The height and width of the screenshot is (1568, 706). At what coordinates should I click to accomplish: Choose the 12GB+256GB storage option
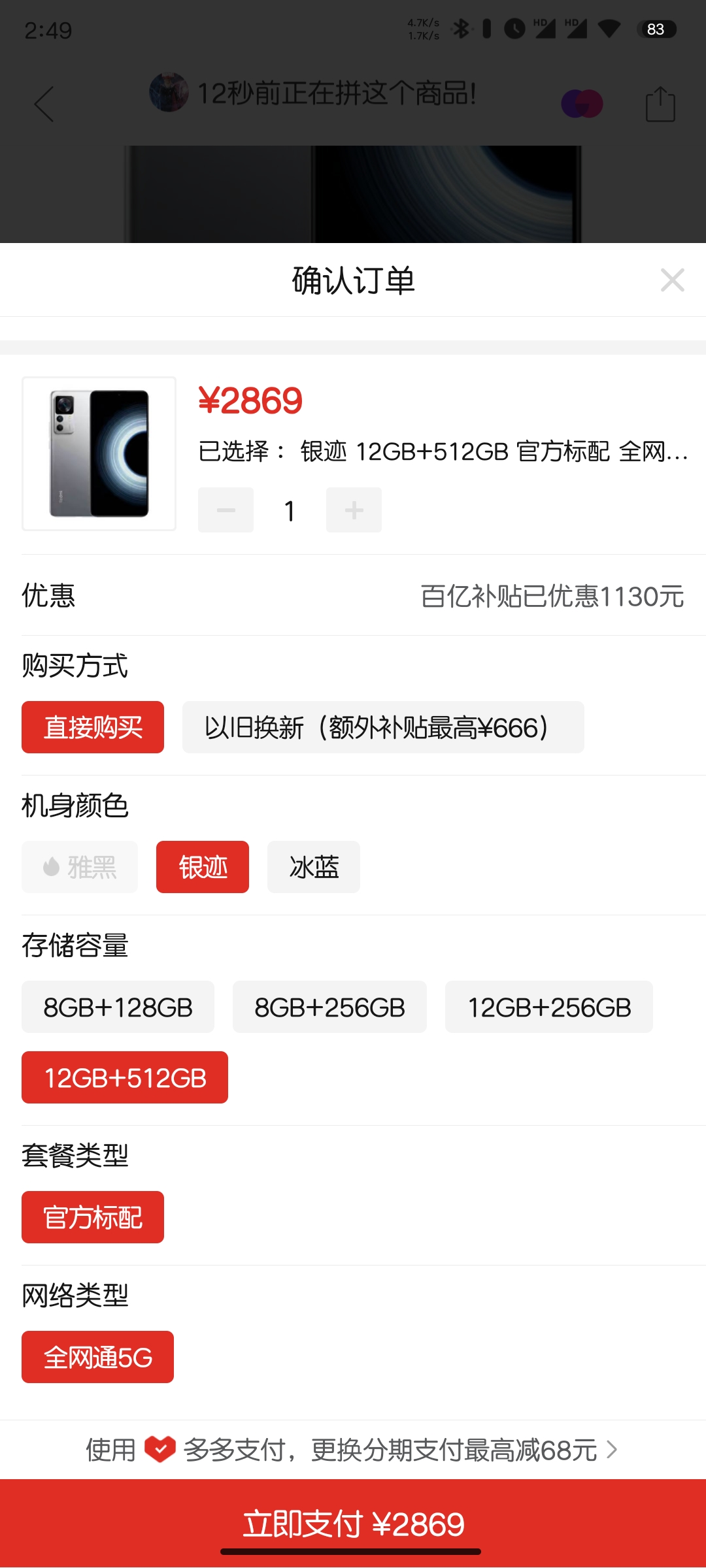coord(549,1006)
